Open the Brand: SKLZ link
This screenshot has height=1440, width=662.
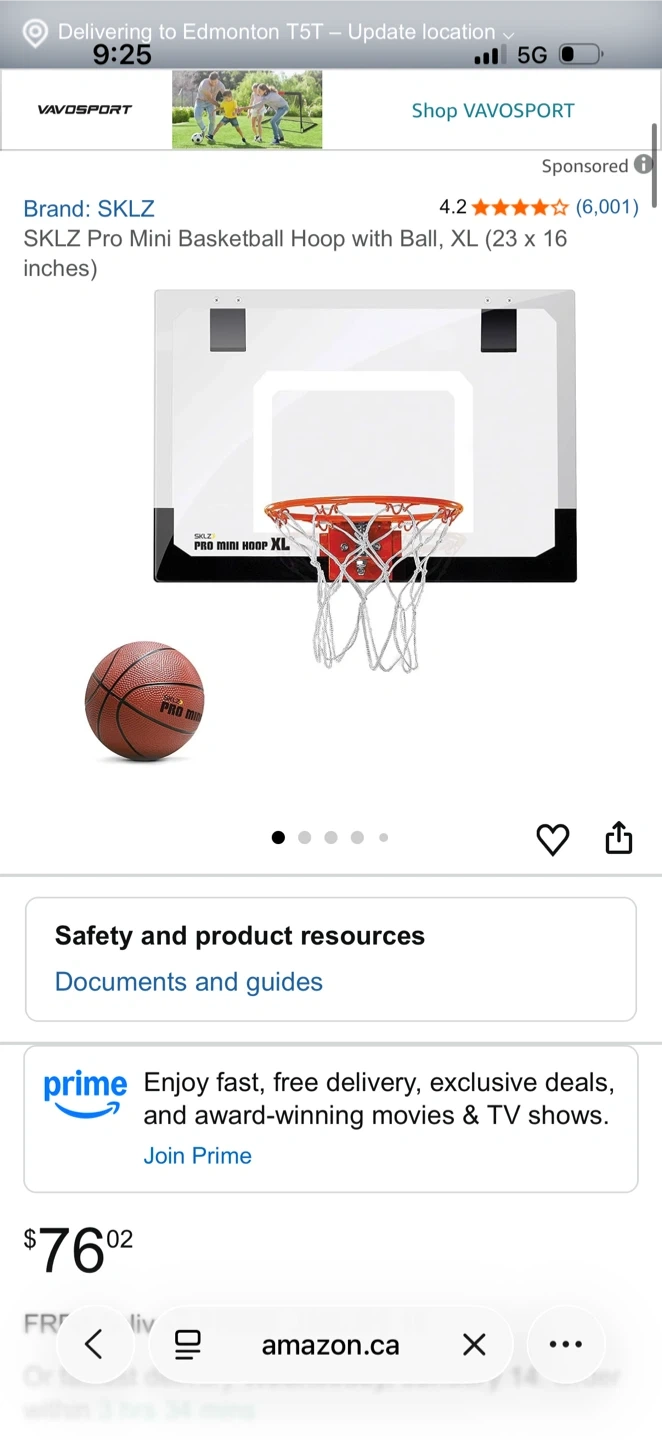pyautogui.click(x=89, y=208)
